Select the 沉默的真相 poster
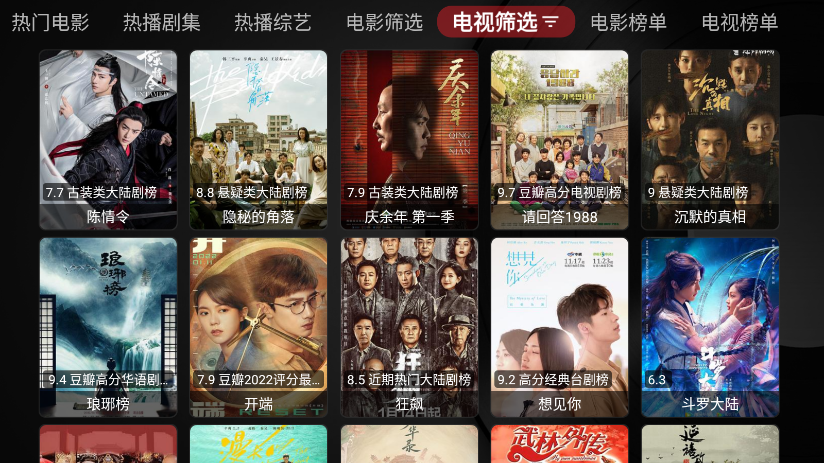The image size is (824, 463). tap(710, 139)
